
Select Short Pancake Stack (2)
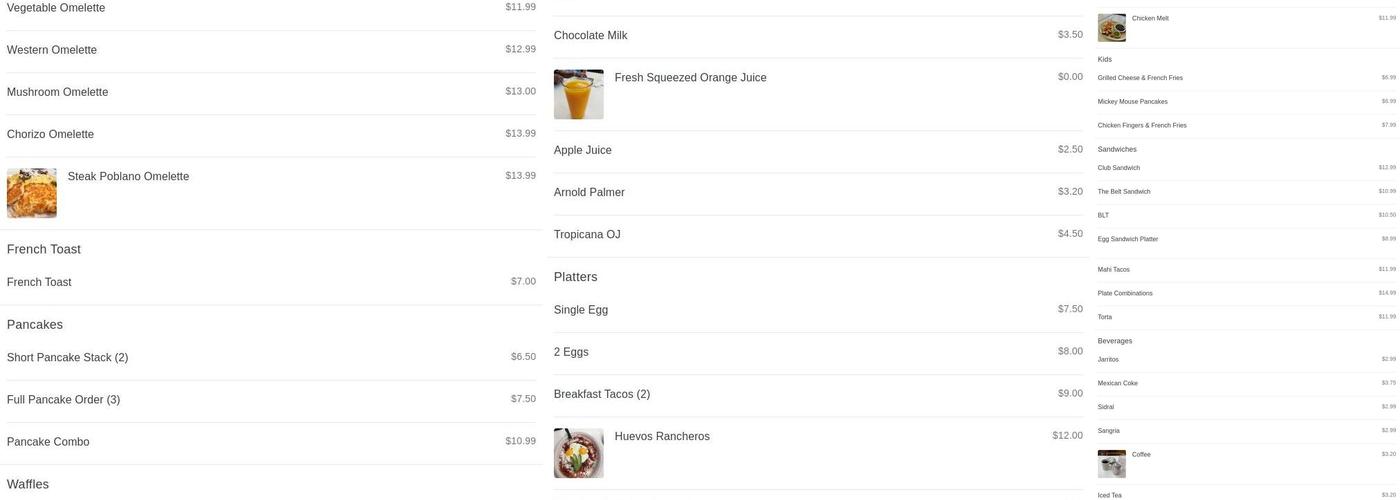pyautogui.click(x=67, y=357)
